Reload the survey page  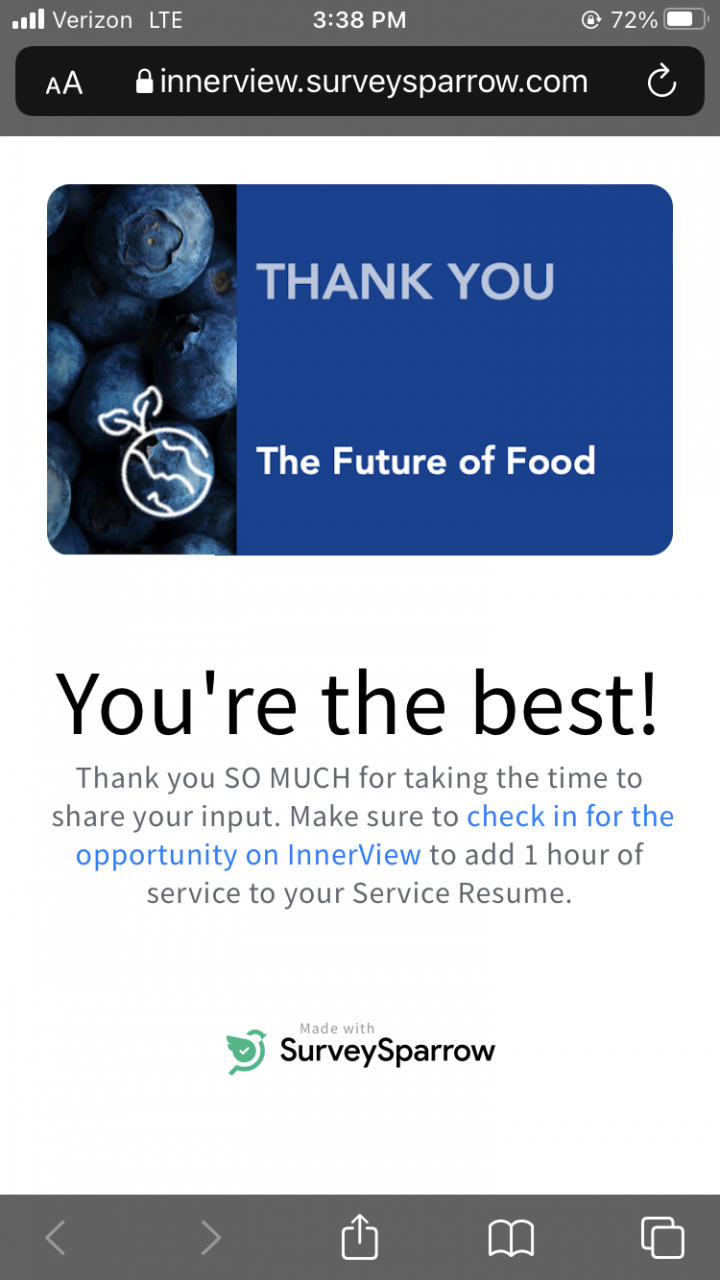[x=661, y=82]
